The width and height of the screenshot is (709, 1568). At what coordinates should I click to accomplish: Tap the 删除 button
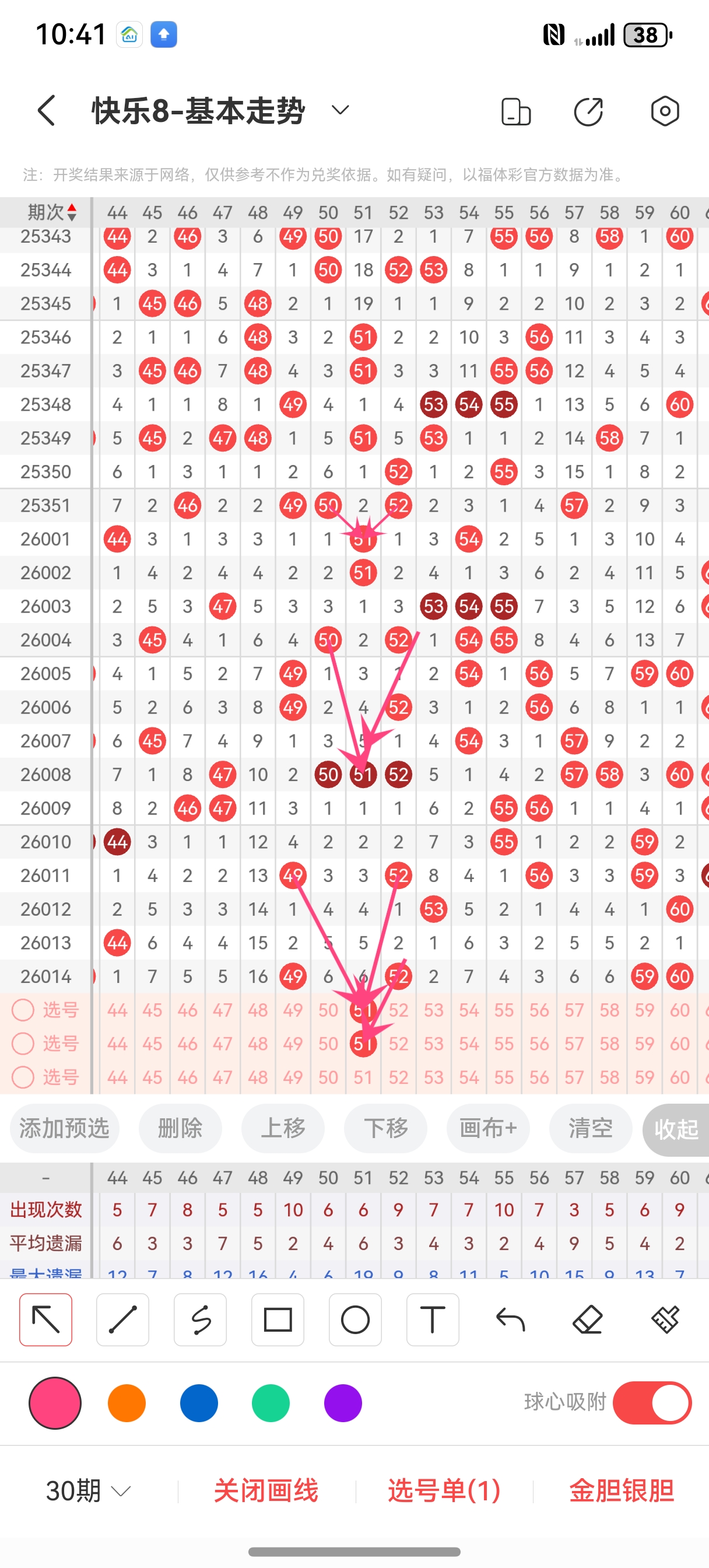(180, 1128)
